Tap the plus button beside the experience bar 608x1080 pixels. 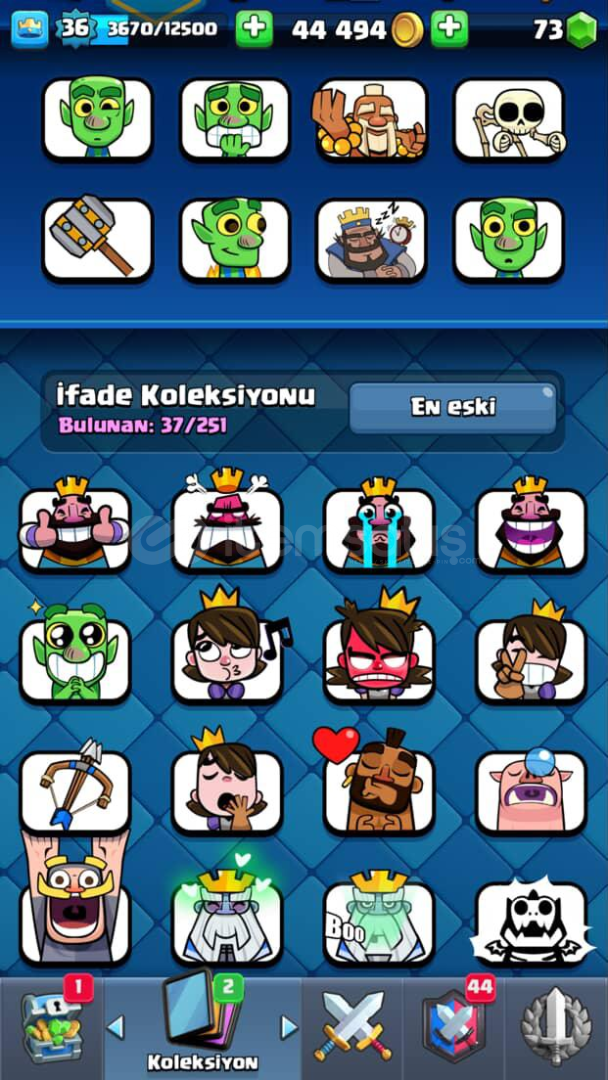(x=254, y=30)
